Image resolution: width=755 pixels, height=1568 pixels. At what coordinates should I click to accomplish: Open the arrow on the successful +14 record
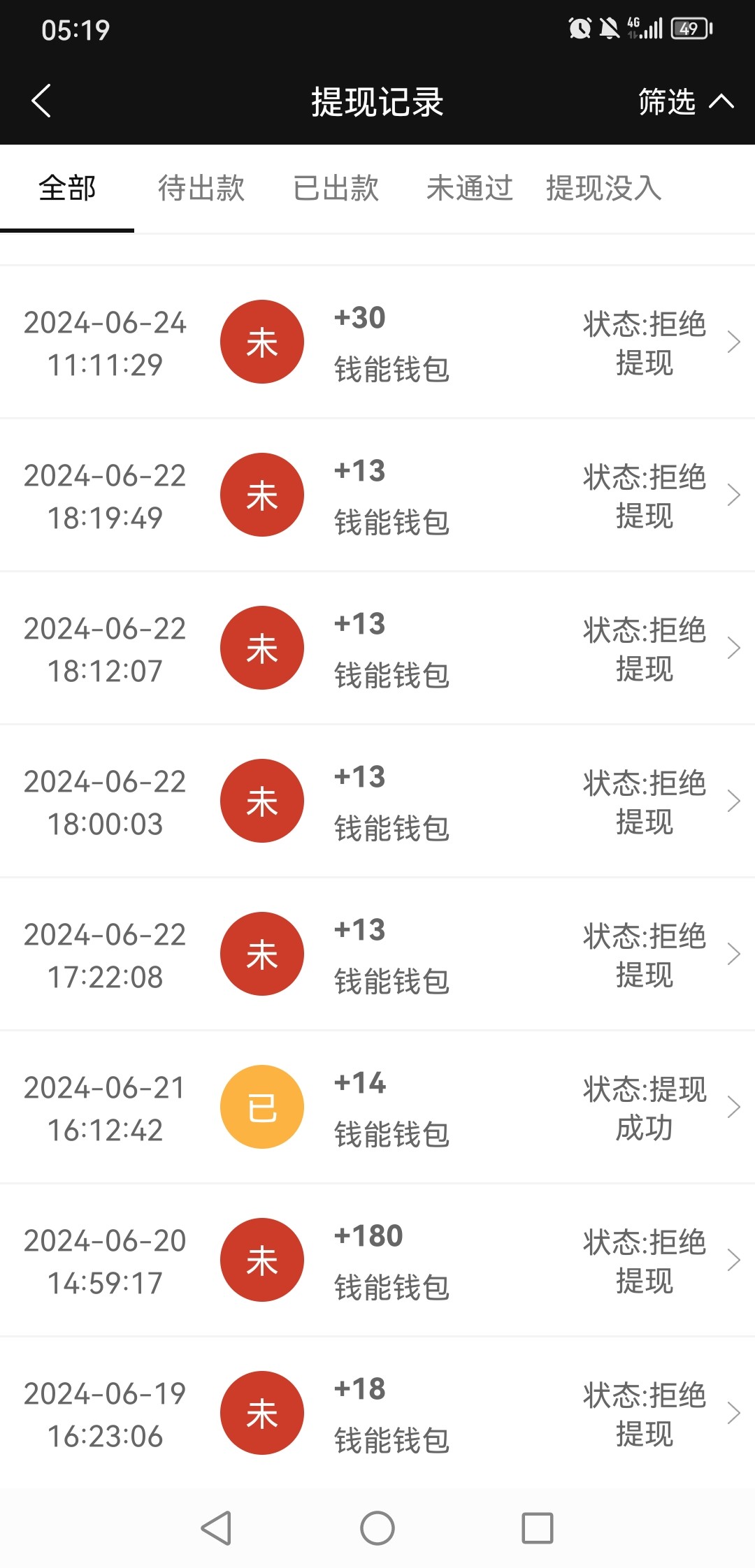pyautogui.click(x=735, y=1107)
